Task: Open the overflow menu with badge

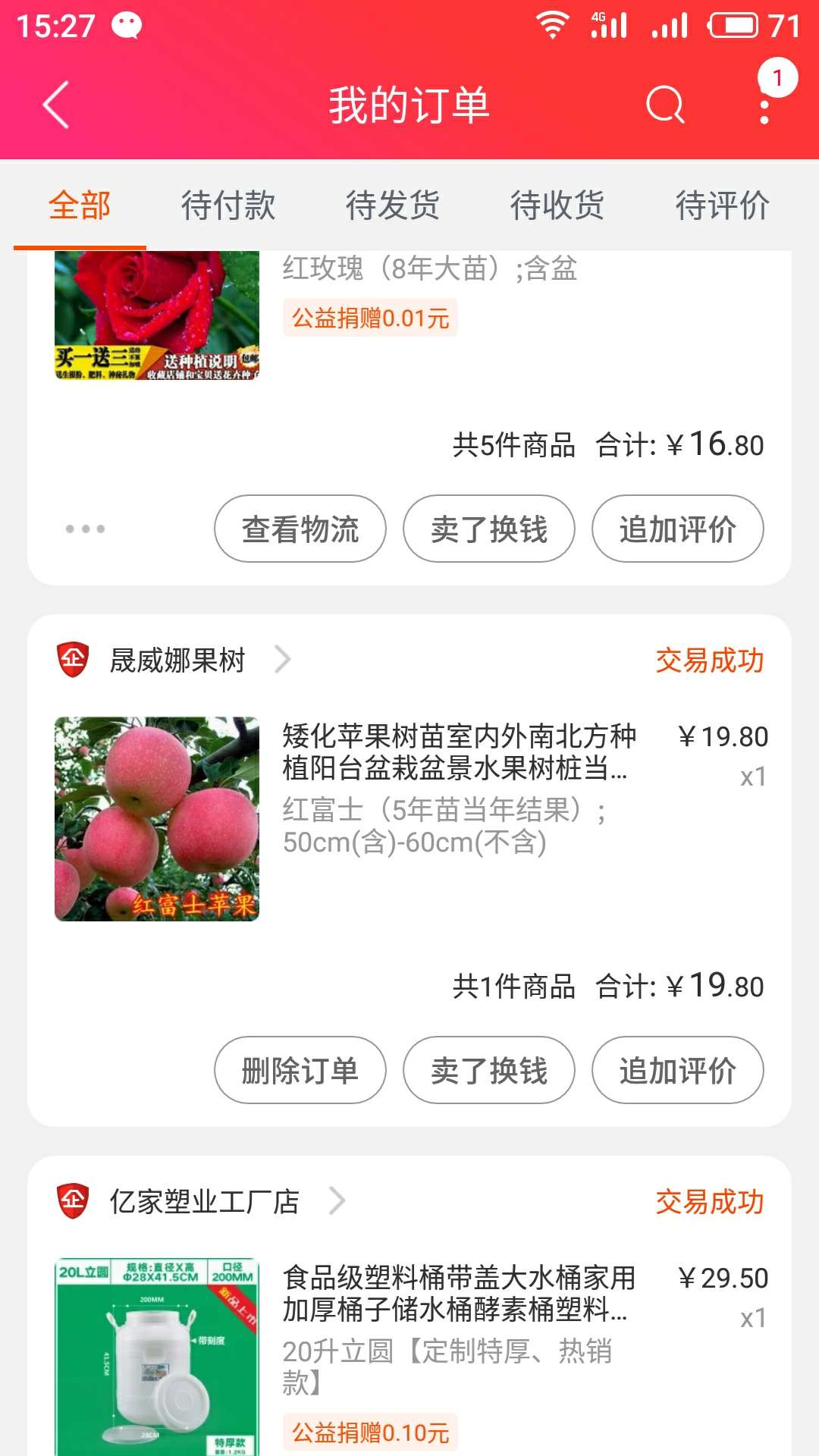Action: [764, 106]
